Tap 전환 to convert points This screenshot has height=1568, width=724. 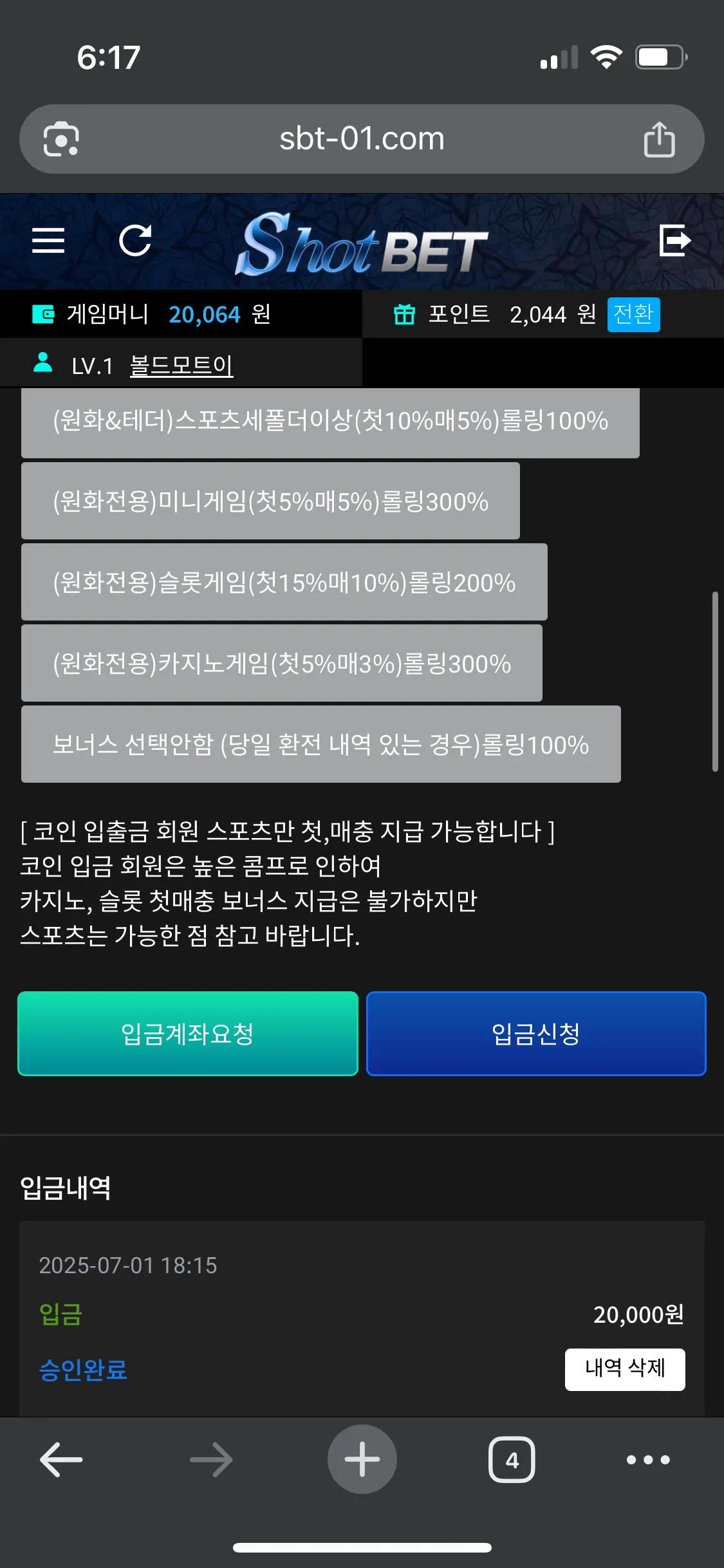(x=633, y=315)
